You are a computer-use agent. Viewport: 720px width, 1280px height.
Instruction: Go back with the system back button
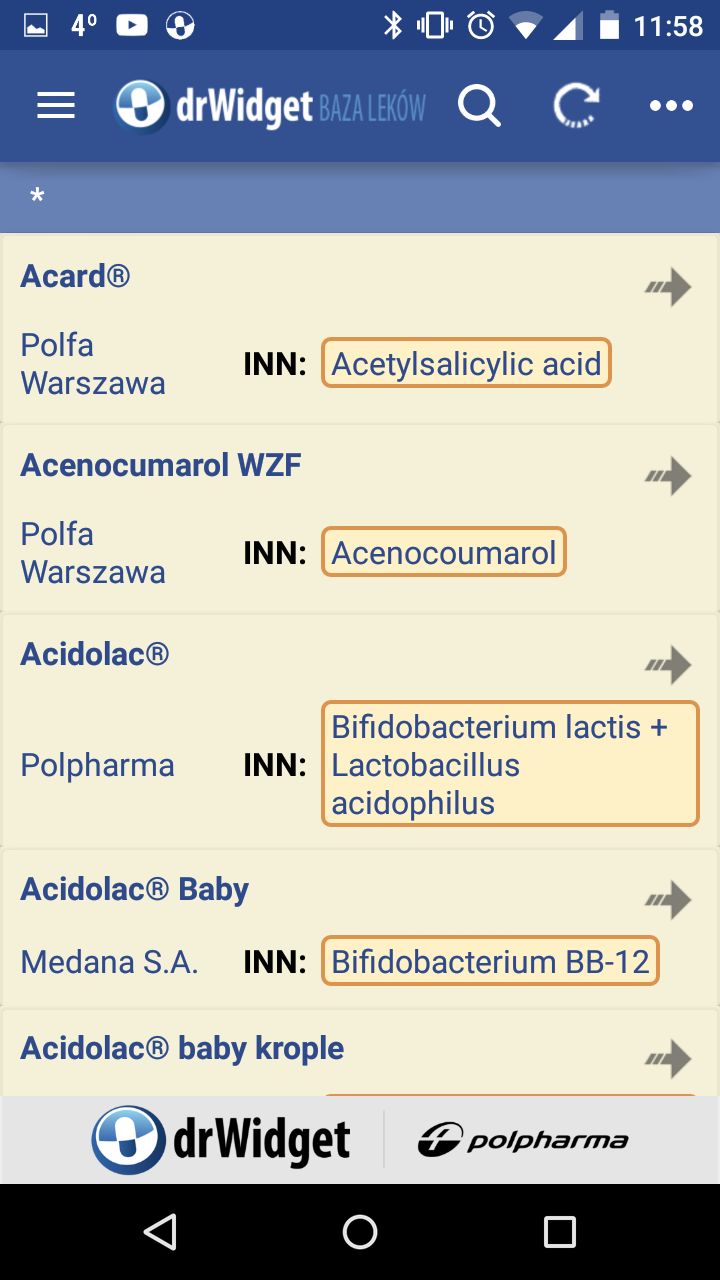click(160, 1232)
